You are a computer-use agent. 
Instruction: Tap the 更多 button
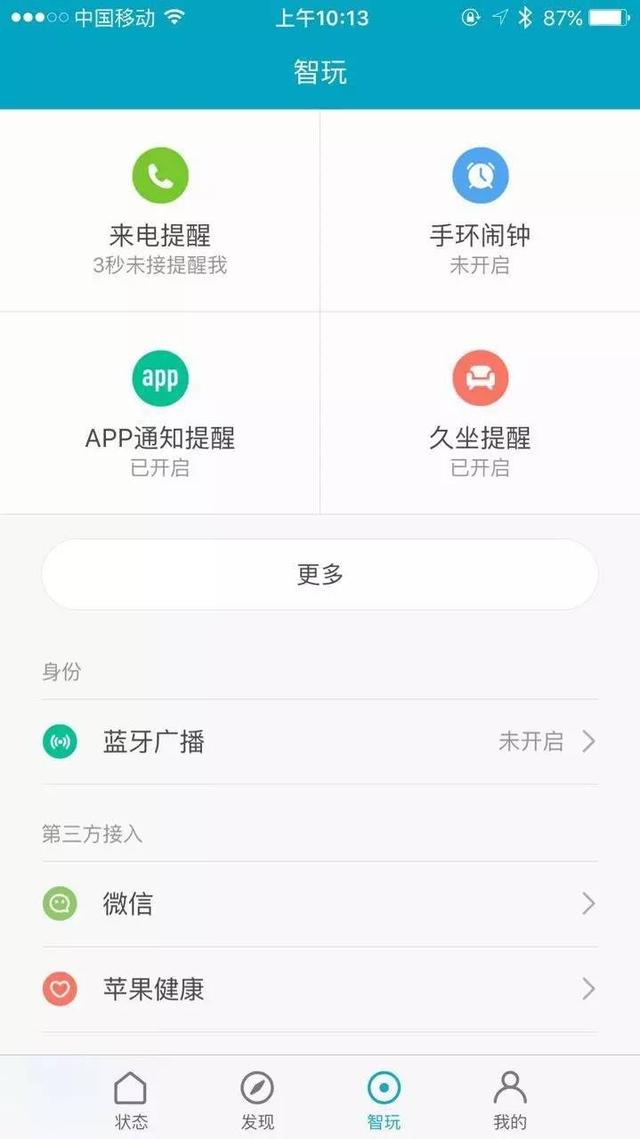(x=320, y=575)
